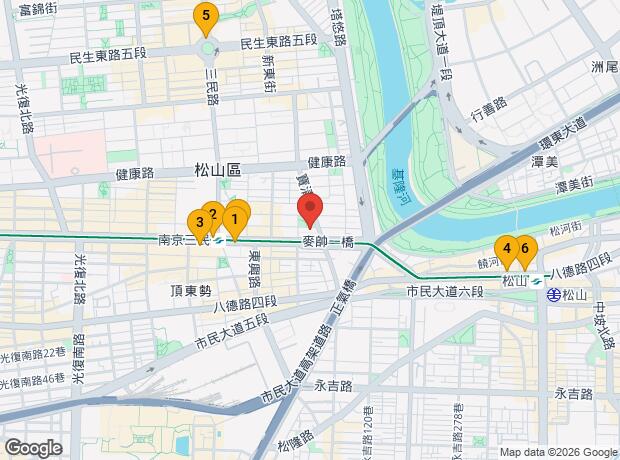The height and width of the screenshot is (460, 620).
Task: Open marker number 3 on the map
Action: [200, 222]
